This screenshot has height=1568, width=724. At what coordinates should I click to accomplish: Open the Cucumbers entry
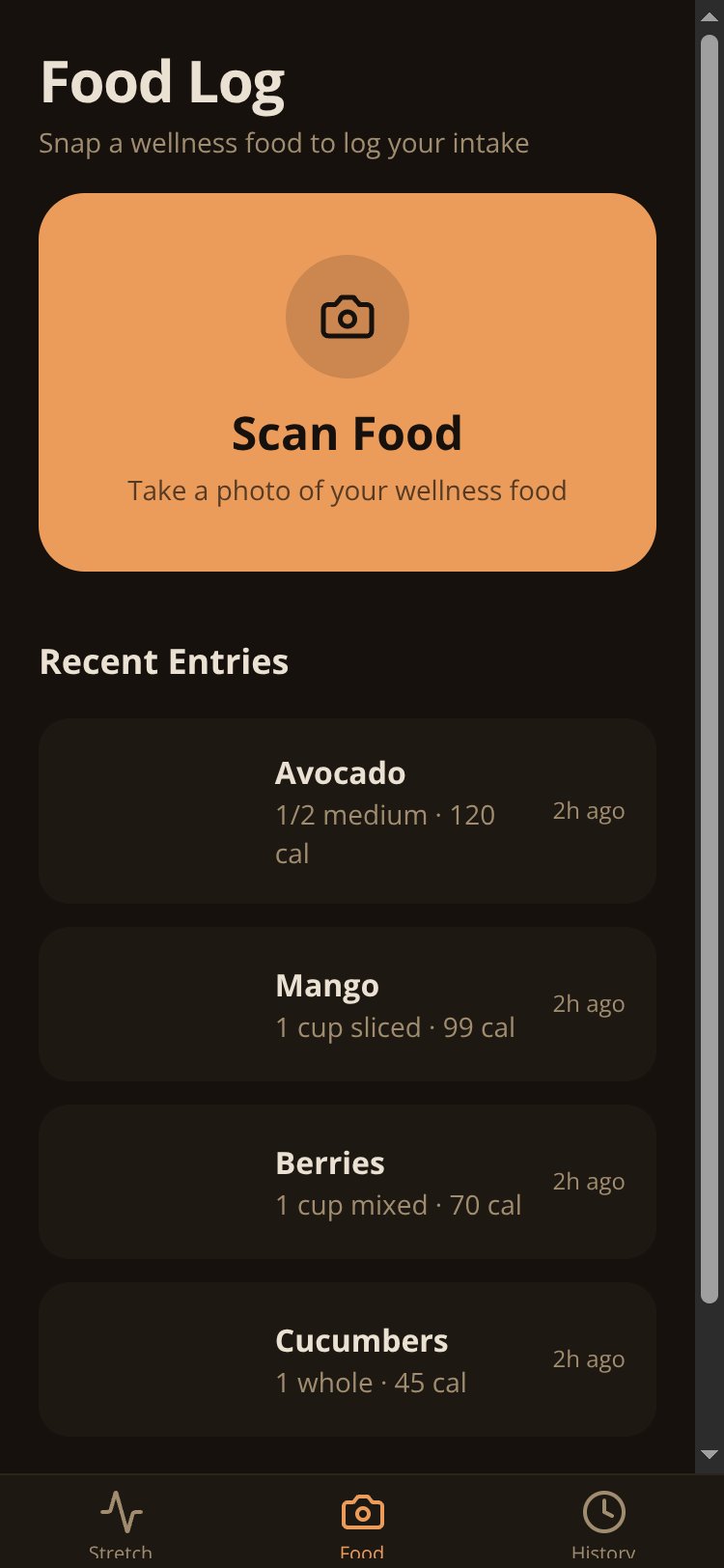pos(348,1359)
